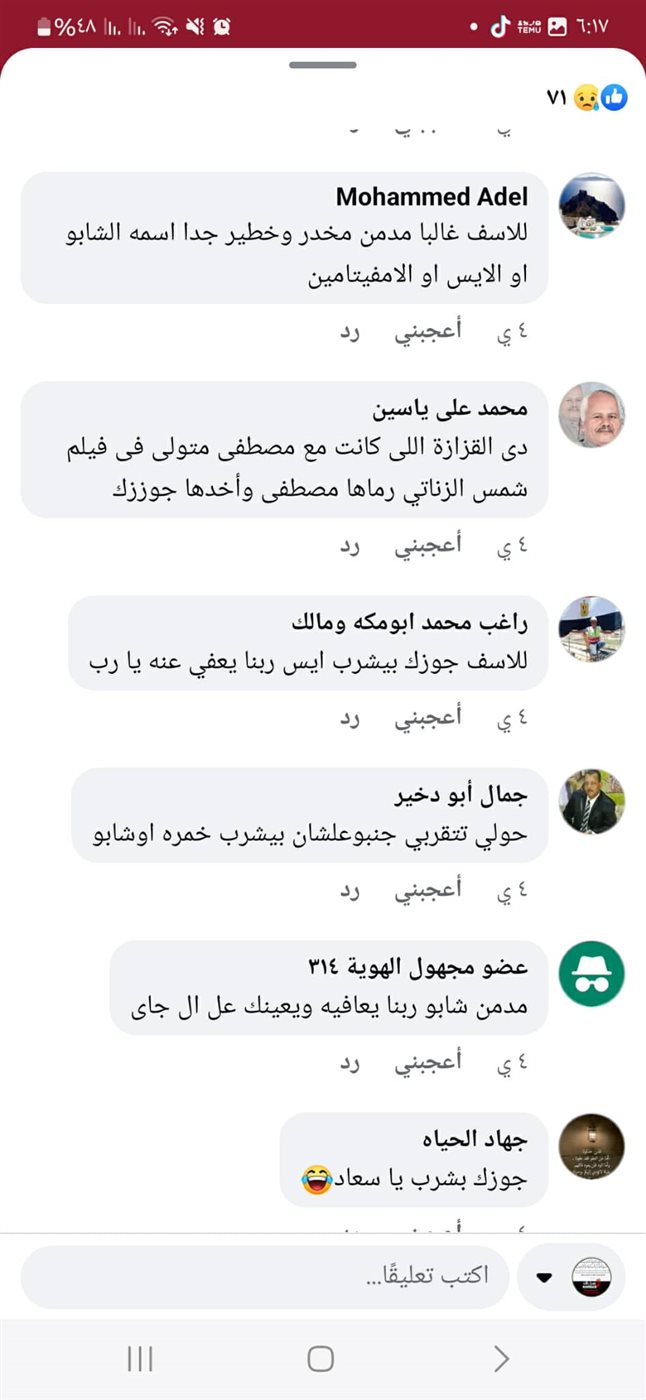646x1400 pixels.
Task: Open راغب محمد ابومكه ومالك's profile picture
Action: pyautogui.click(x=591, y=629)
